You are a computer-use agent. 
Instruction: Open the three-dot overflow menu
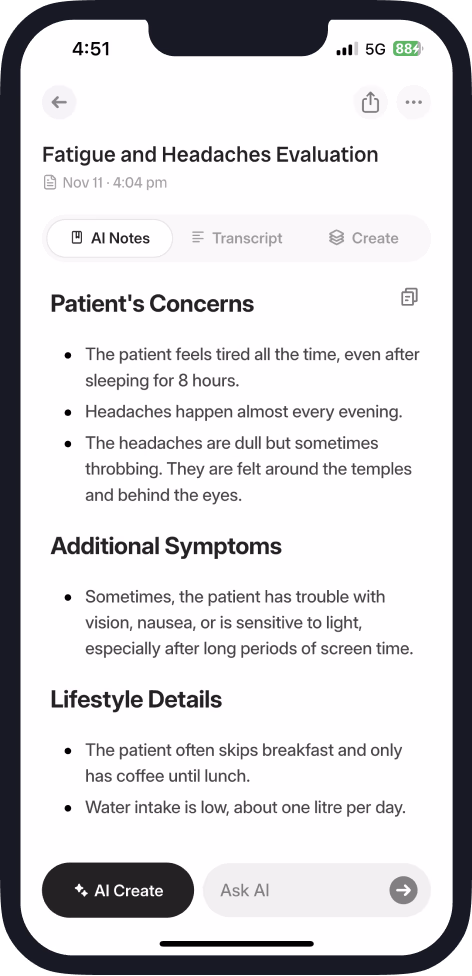[x=413, y=102]
